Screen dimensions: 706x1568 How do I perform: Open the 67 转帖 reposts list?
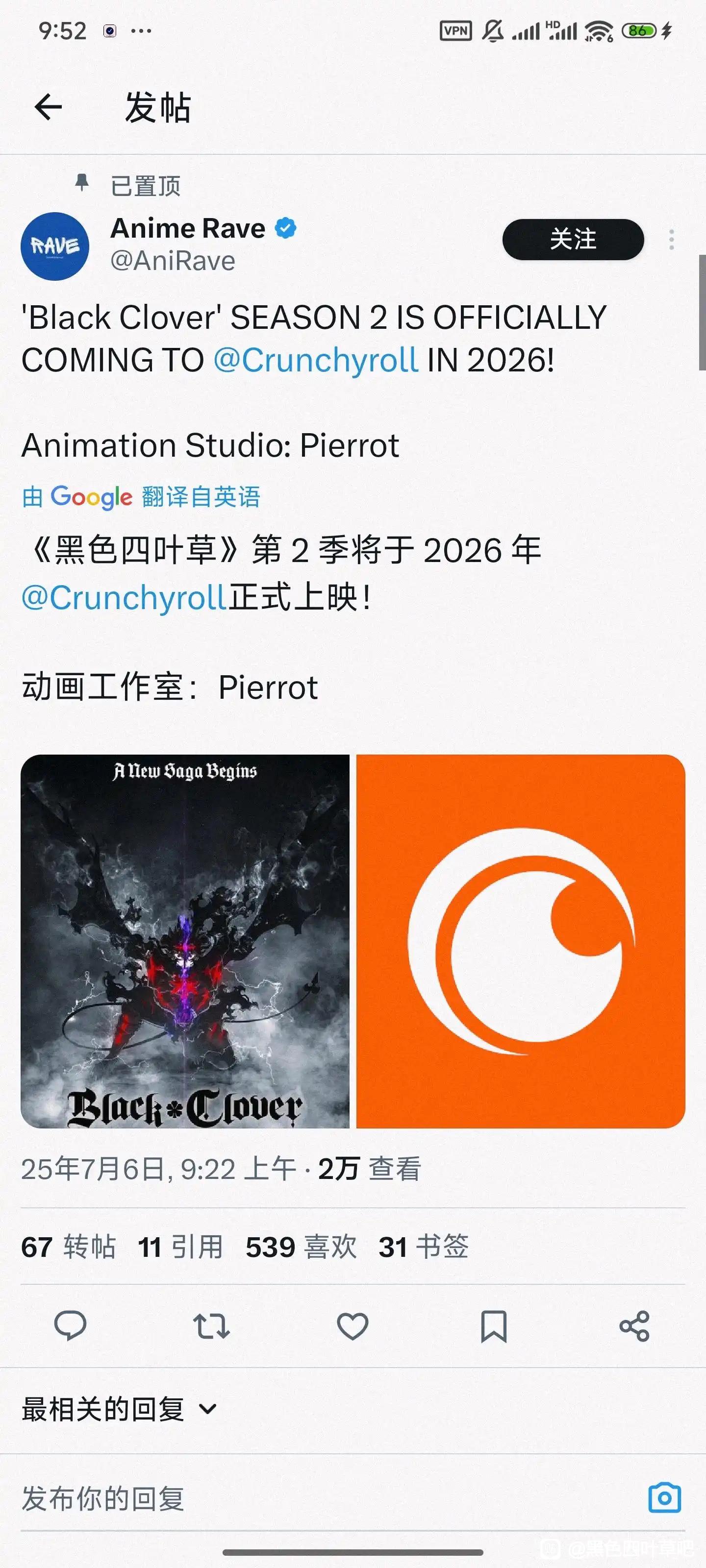tap(68, 1247)
